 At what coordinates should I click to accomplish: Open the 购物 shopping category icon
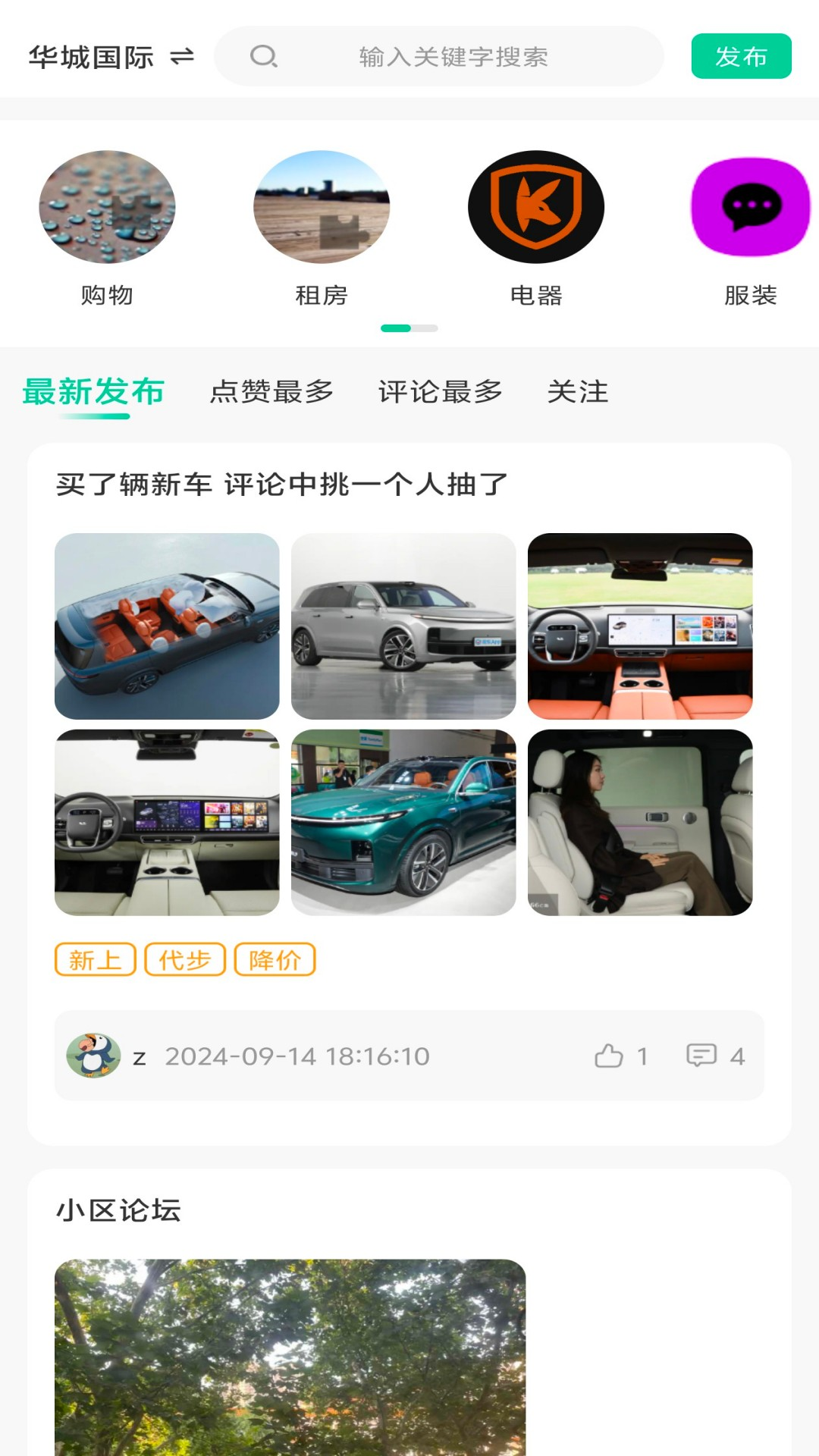(x=106, y=209)
